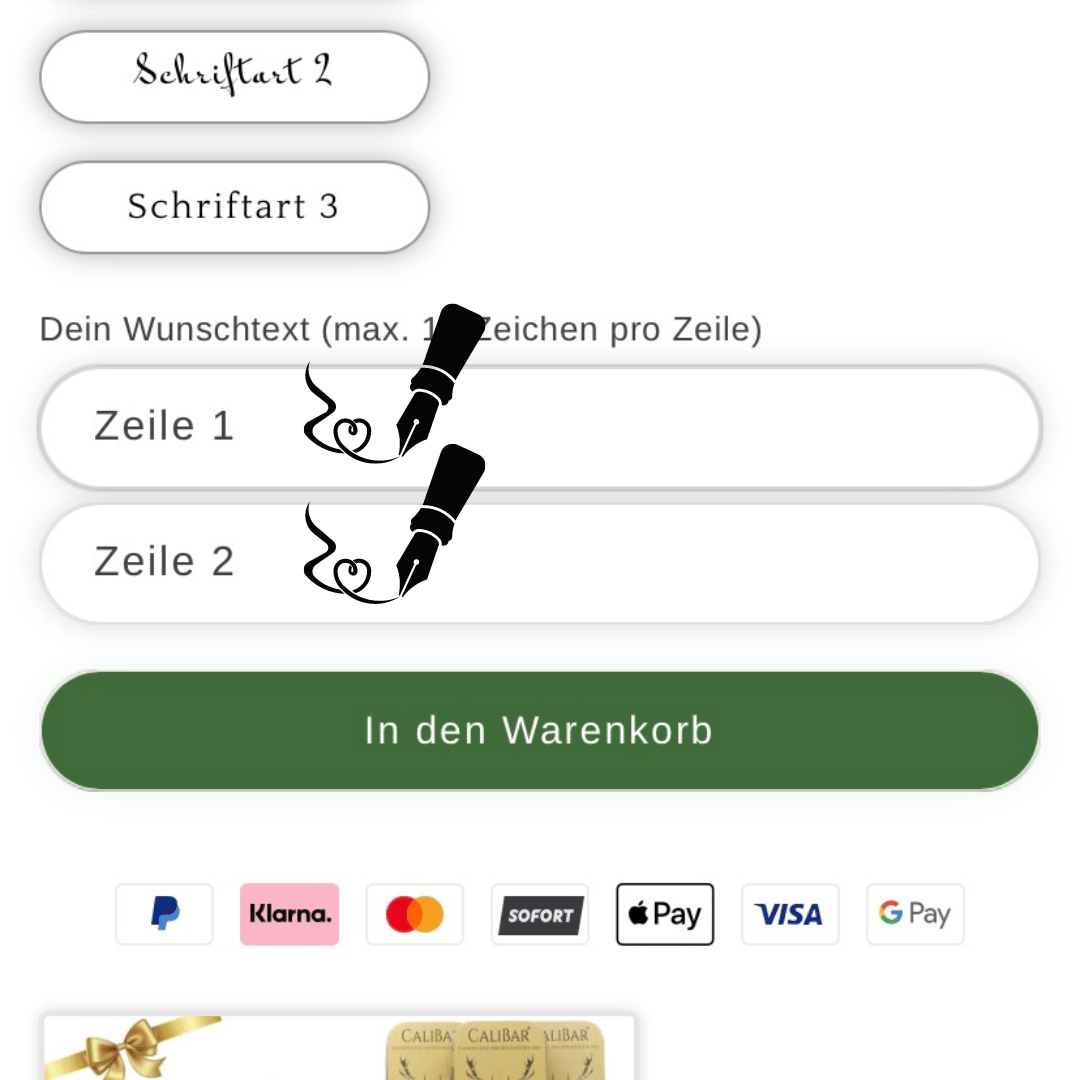Select the Schriftart 2 font option
The height and width of the screenshot is (1080, 1080).
pyautogui.click(x=234, y=76)
